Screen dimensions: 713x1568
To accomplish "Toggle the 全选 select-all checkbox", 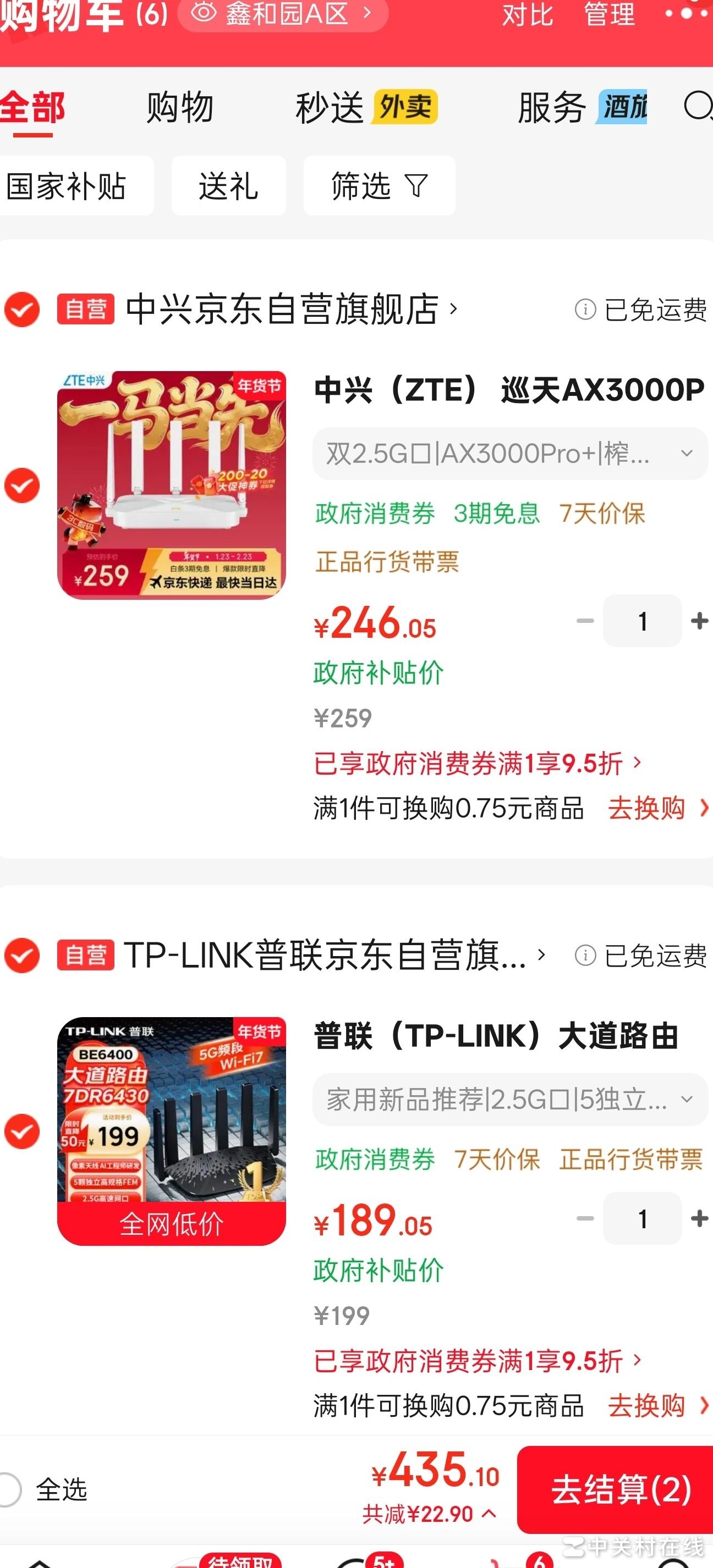I will (x=10, y=1489).
